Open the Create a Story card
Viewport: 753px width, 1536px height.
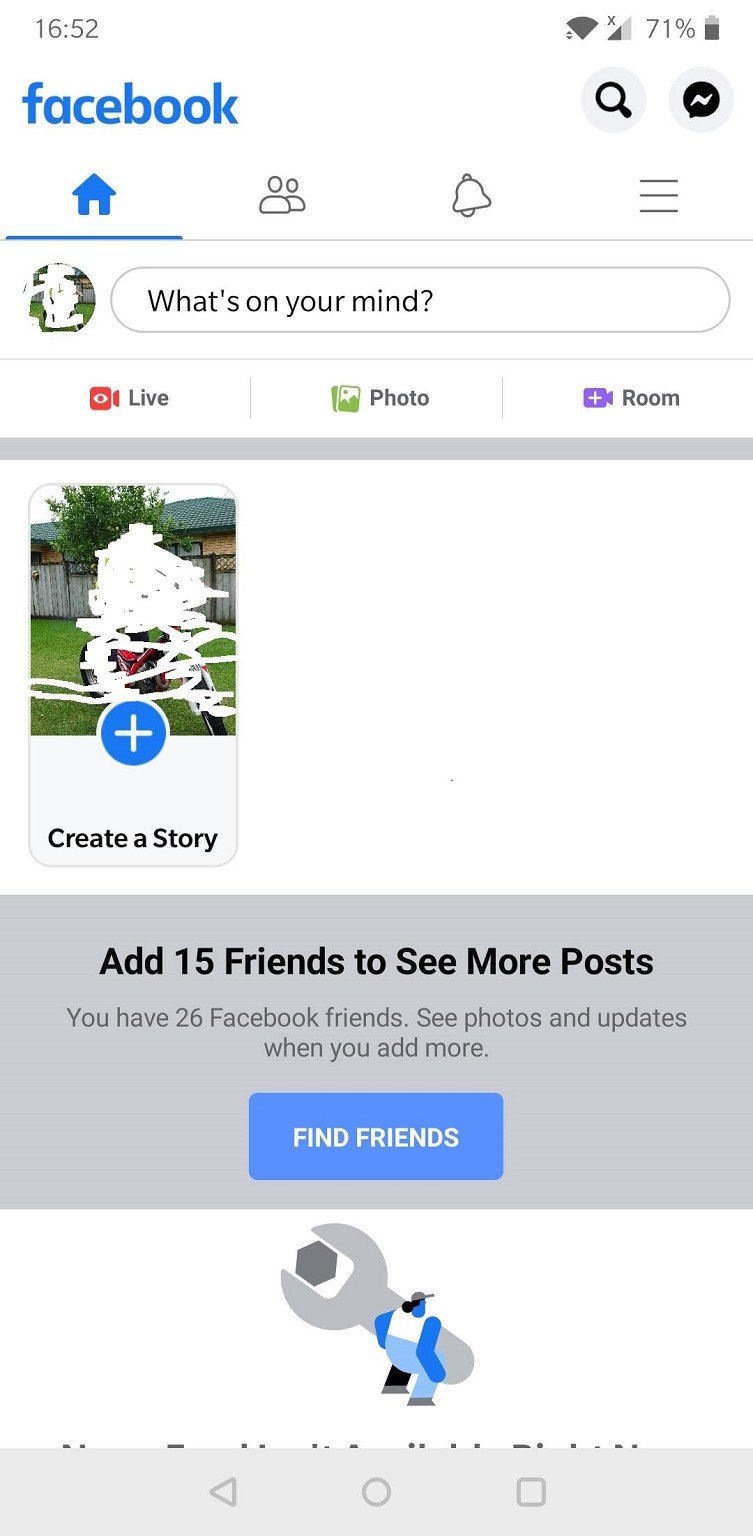[133, 675]
